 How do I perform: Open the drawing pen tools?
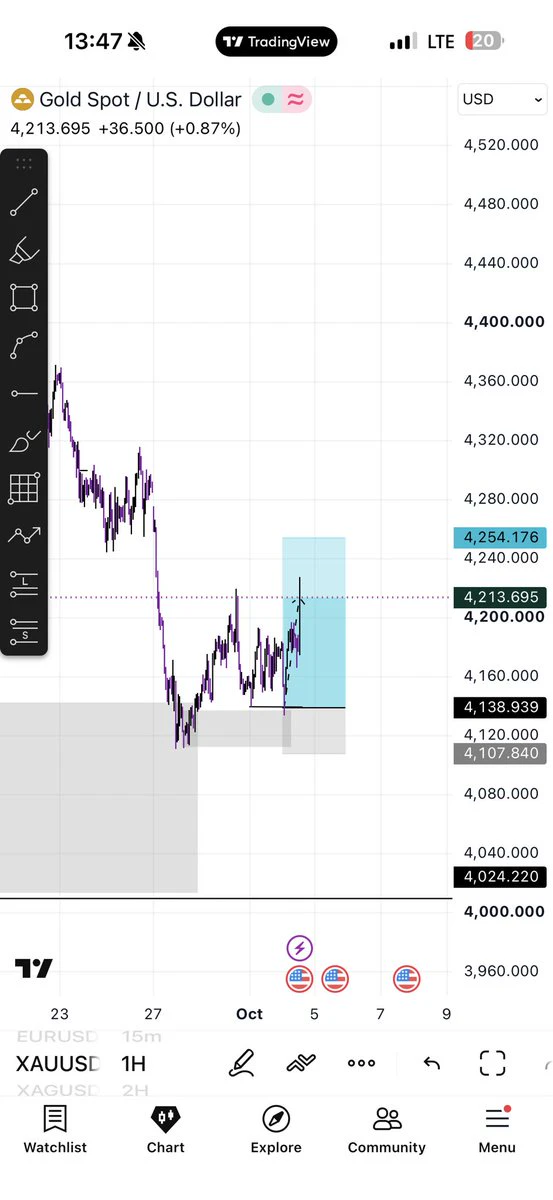[x=241, y=1063]
